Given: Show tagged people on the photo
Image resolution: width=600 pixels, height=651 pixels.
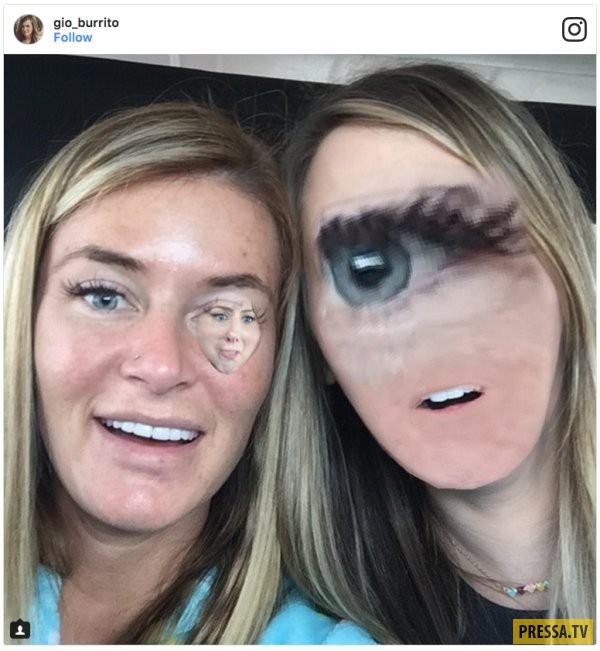Looking at the screenshot, I should (20, 629).
